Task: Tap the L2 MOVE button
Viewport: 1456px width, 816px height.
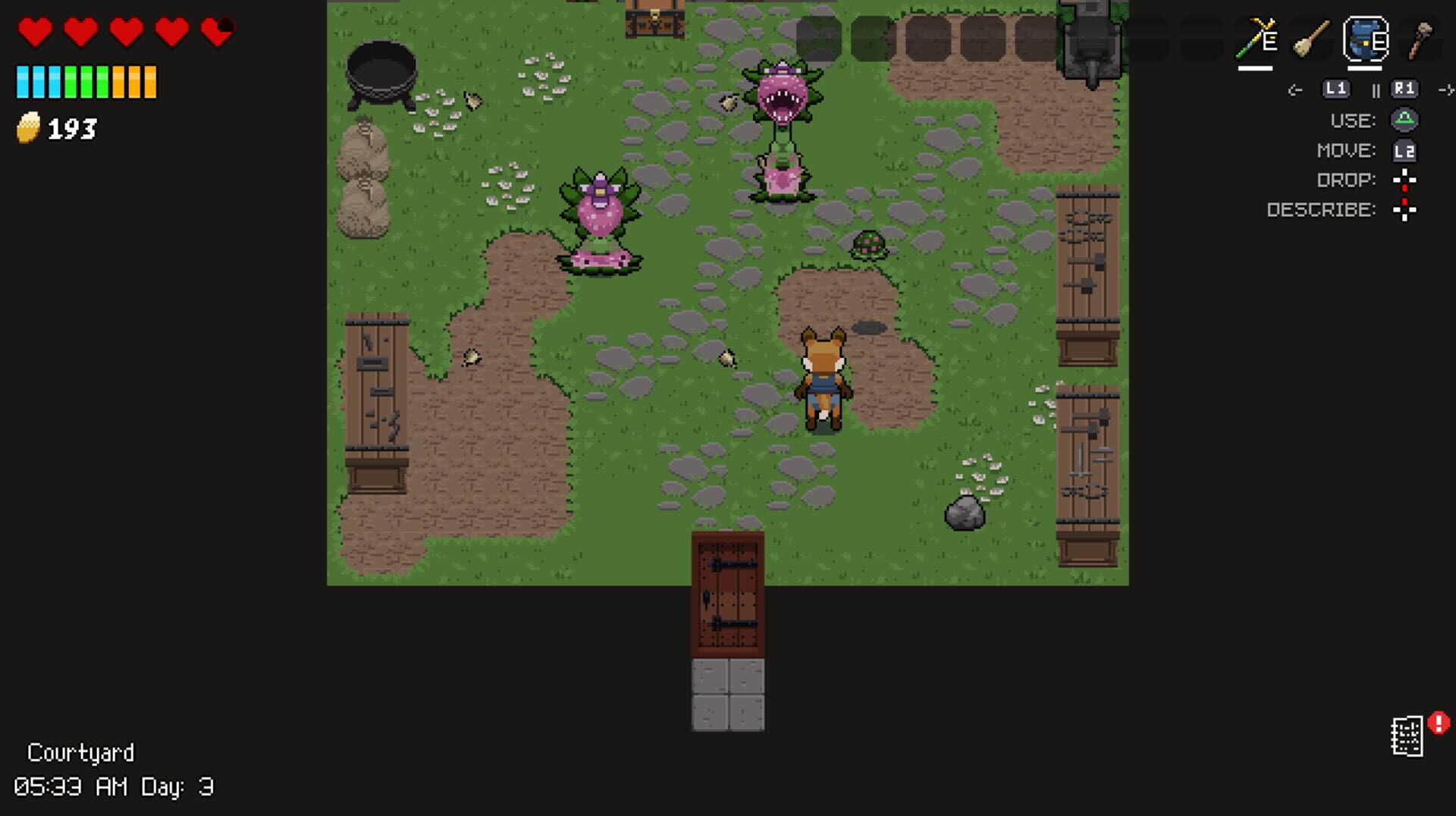Action: click(x=1404, y=151)
